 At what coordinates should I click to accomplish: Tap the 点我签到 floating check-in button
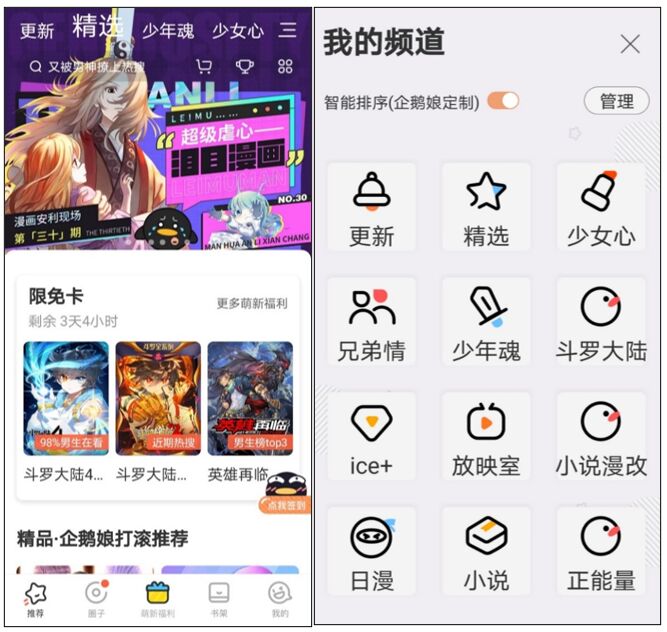pyautogui.click(x=284, y=495)
